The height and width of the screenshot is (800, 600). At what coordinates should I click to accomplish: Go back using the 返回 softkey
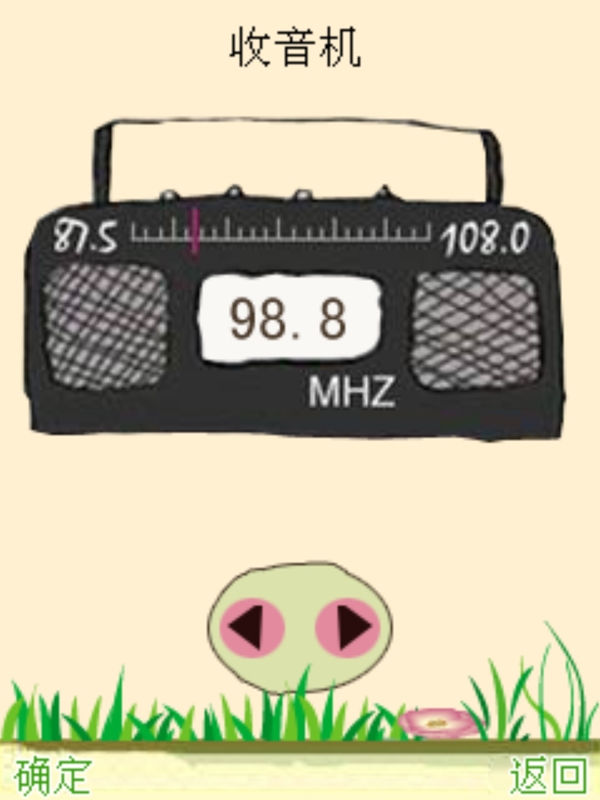click(x=548, y=776)
